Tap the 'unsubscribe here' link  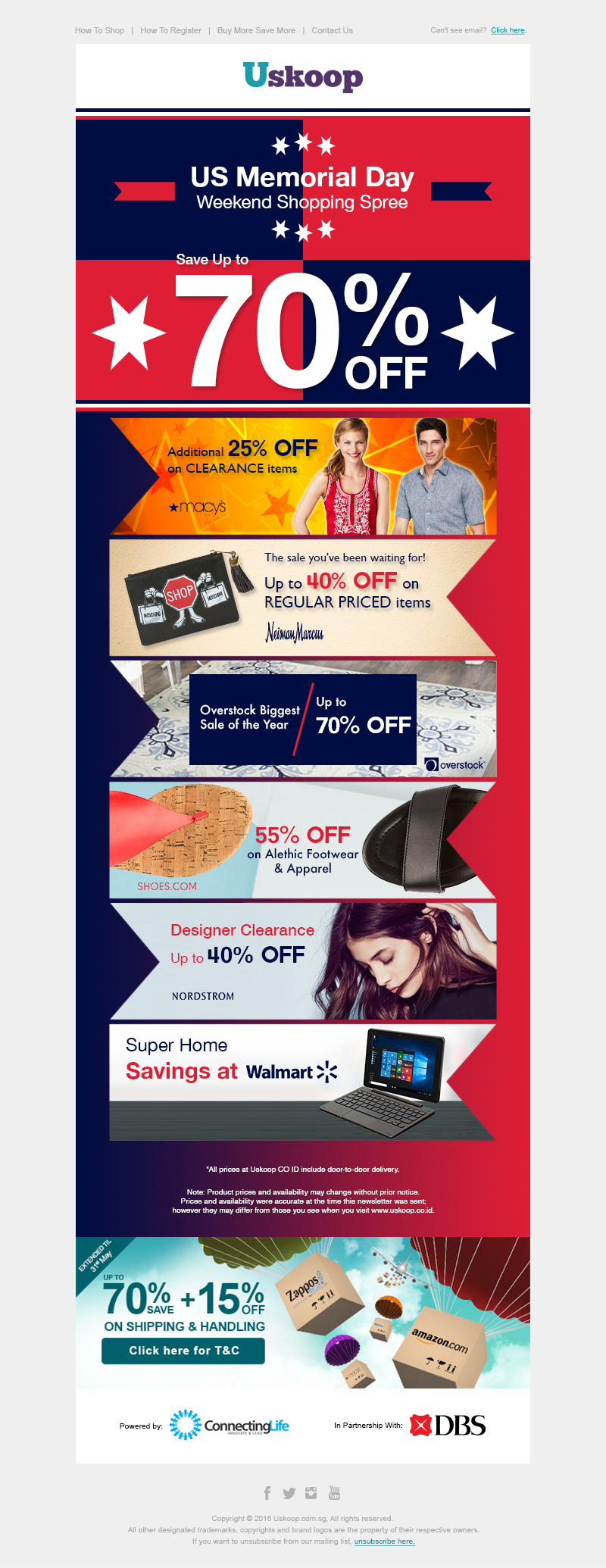[x=384, y=1541]
